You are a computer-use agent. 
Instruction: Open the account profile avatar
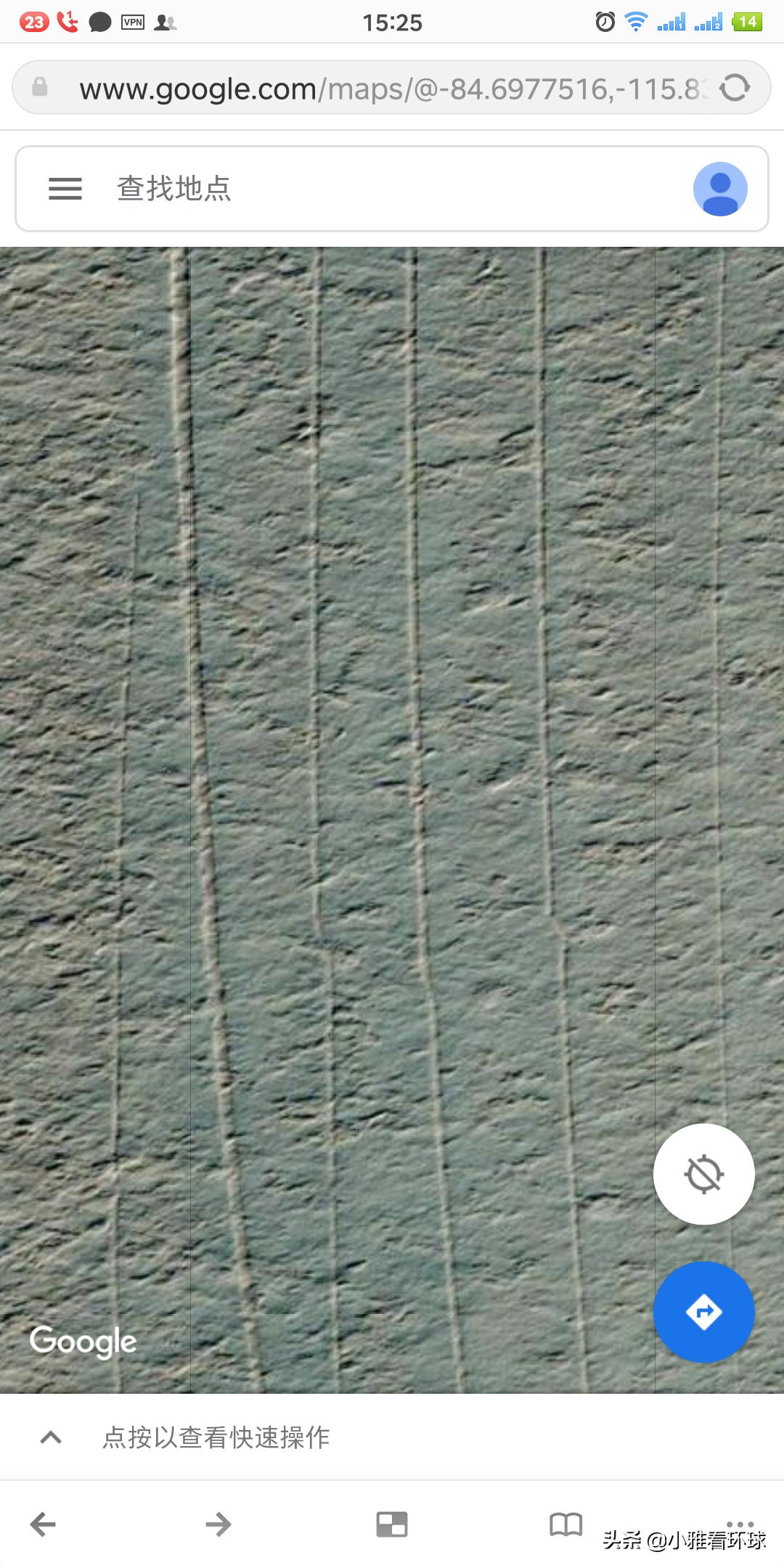[x=720, y=189]
